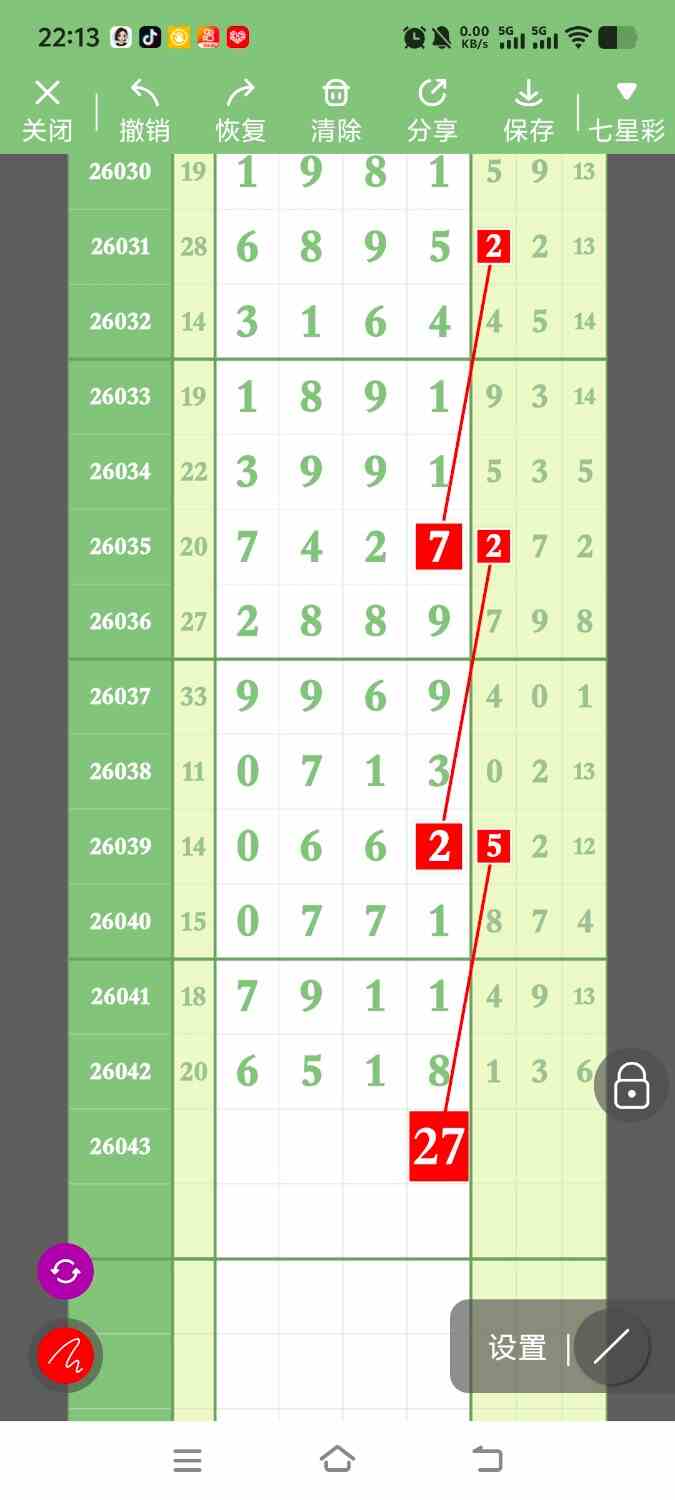Open 设置 settings panel

click(517, 1347)
